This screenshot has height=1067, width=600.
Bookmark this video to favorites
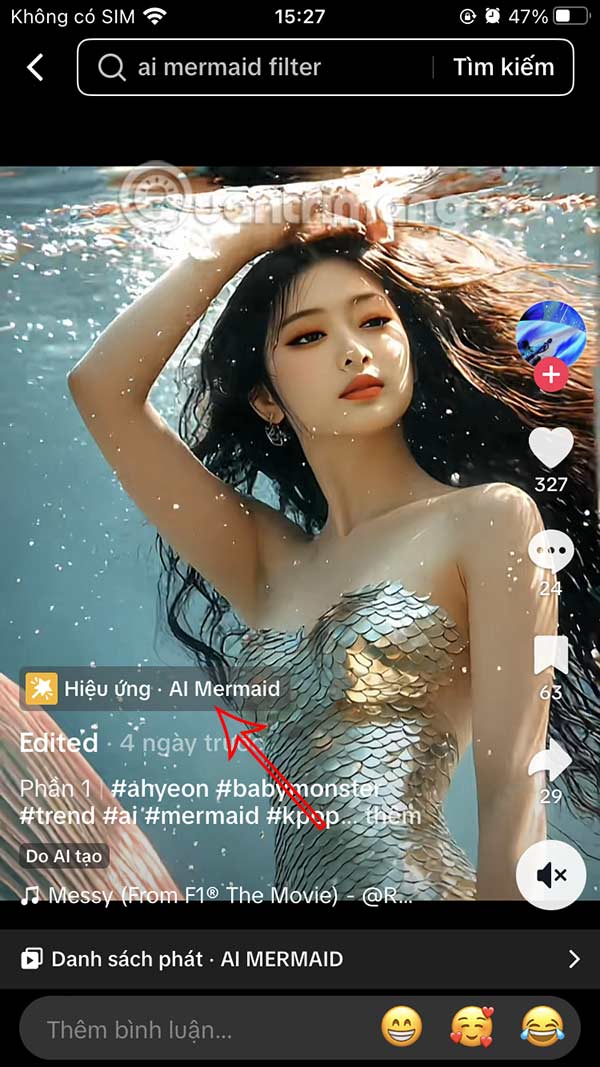click(x=551, y=655)
